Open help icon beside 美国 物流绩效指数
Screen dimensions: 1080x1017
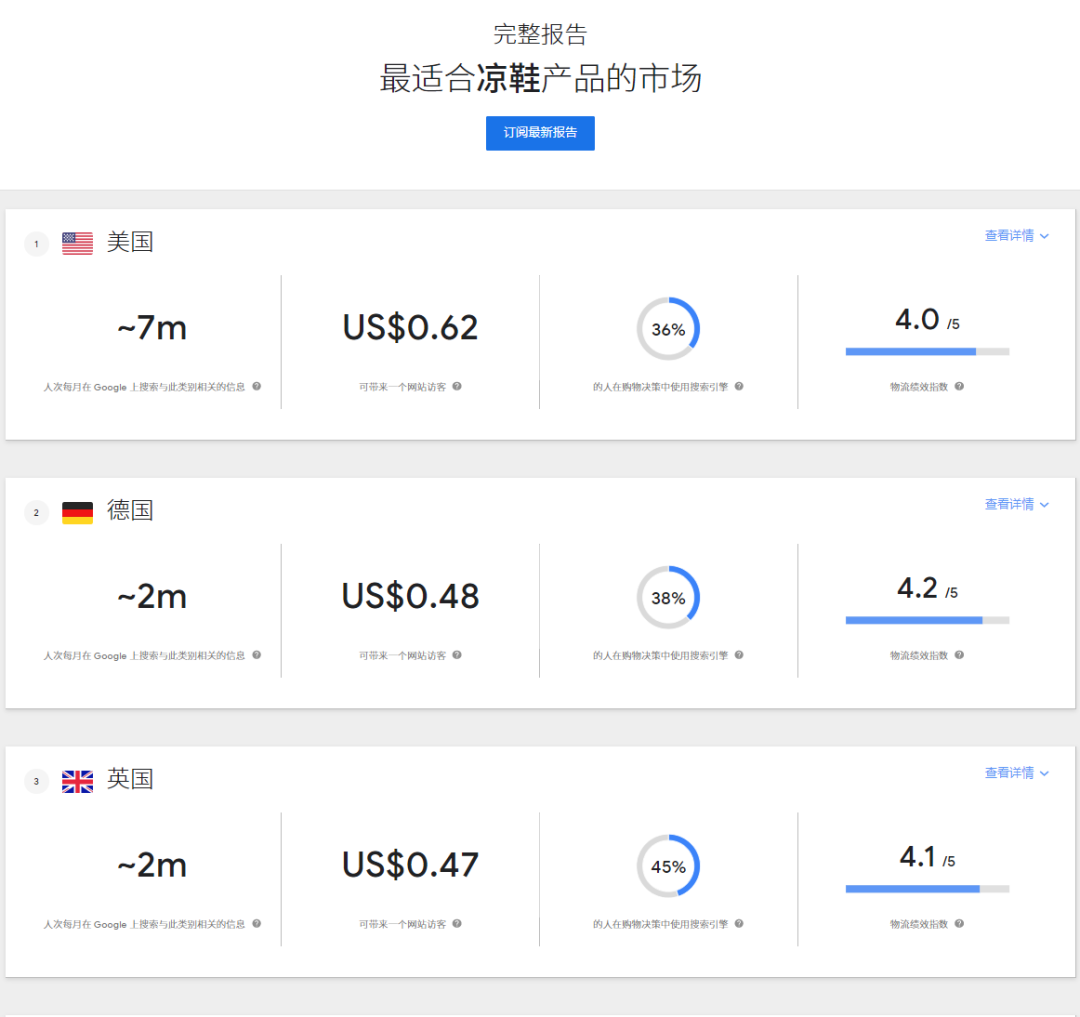click(x=959, y=386)
